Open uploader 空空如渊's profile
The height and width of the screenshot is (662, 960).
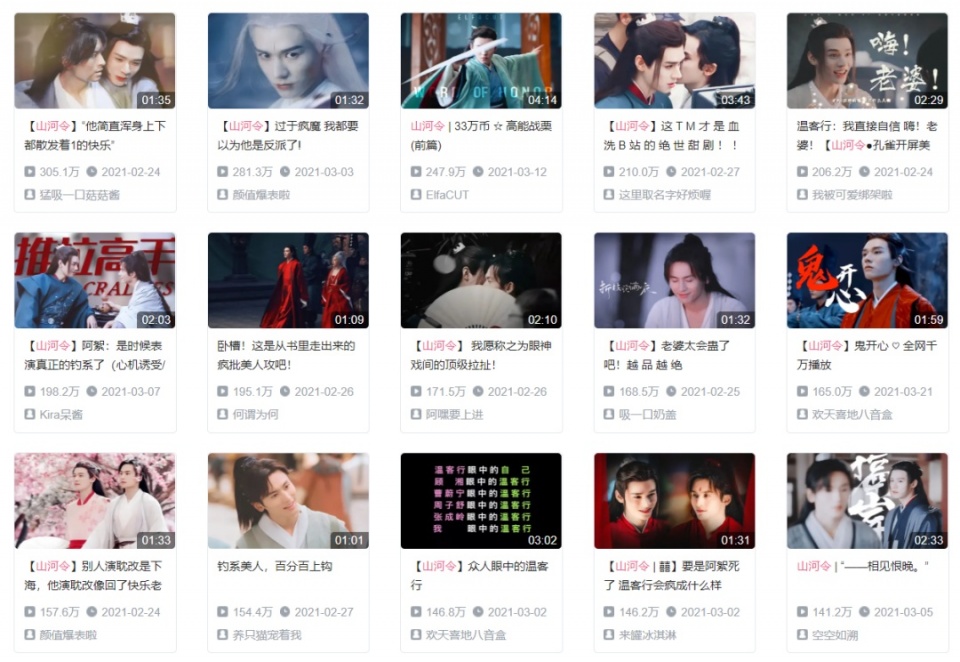tap(836, 634)
